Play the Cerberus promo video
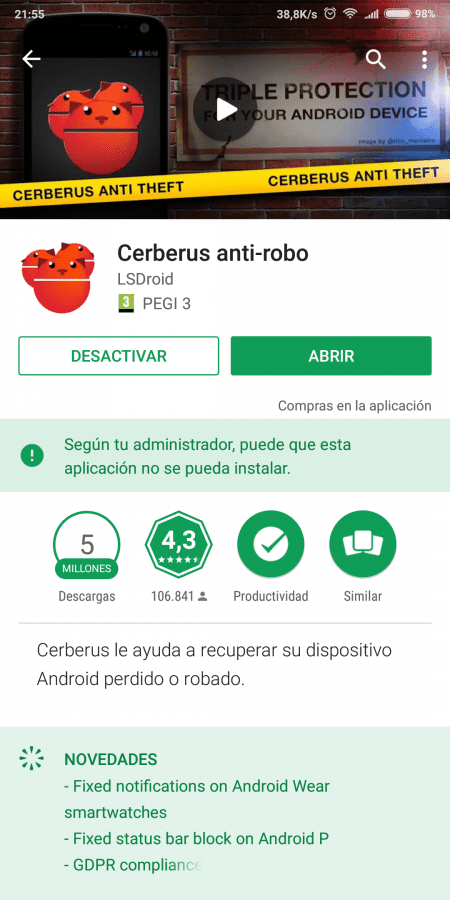The width and height of the screenshot is (450, 900). click(224, 109)
